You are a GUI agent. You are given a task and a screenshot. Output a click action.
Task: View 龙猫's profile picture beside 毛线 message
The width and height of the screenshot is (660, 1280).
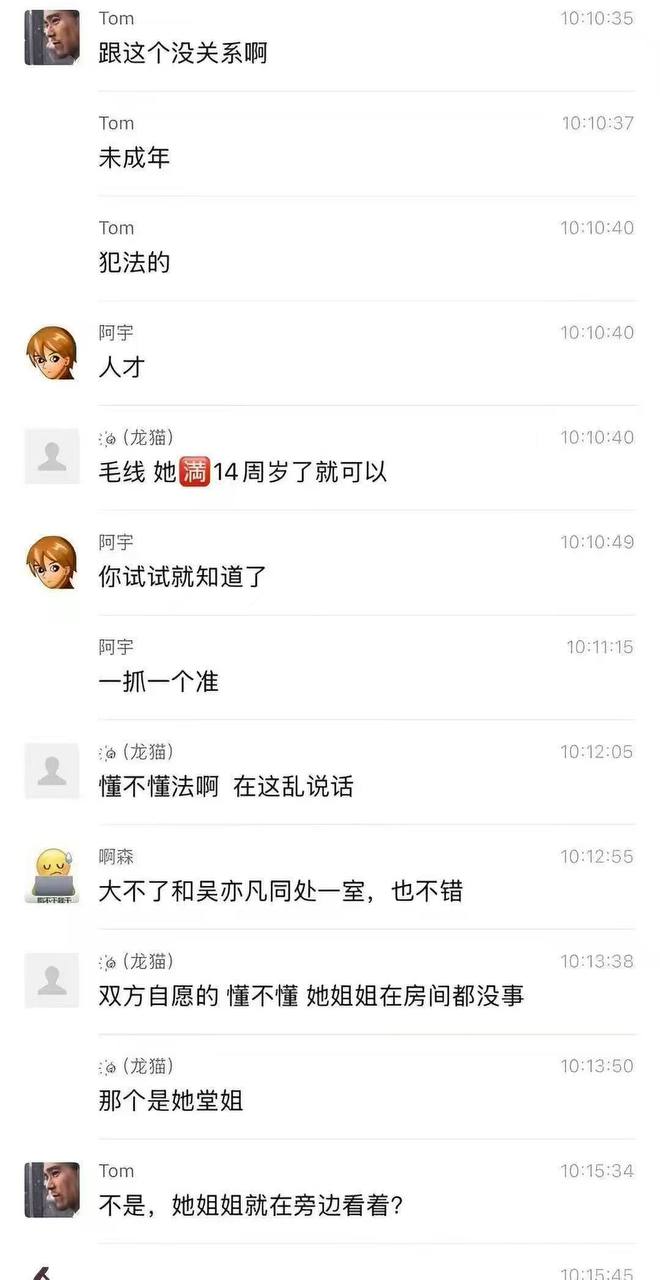click(x=52, y=457)
